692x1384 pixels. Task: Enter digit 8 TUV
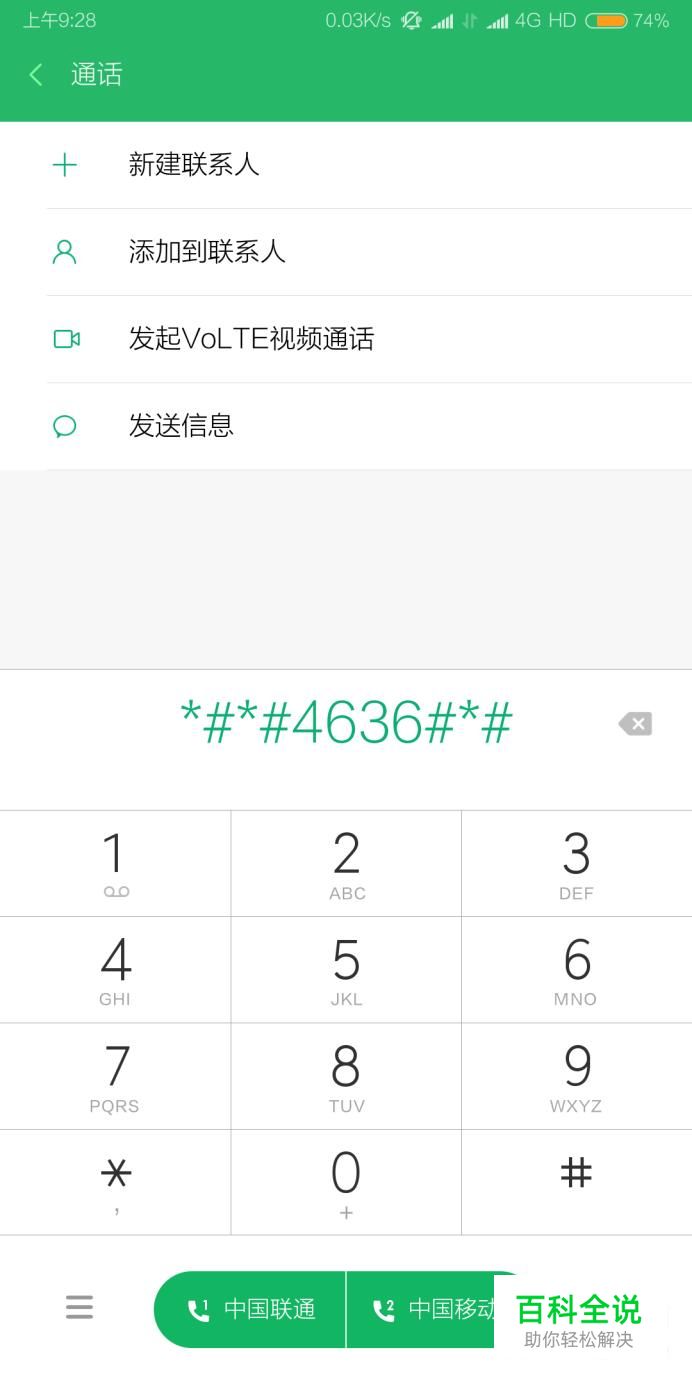coord(346,1077)
